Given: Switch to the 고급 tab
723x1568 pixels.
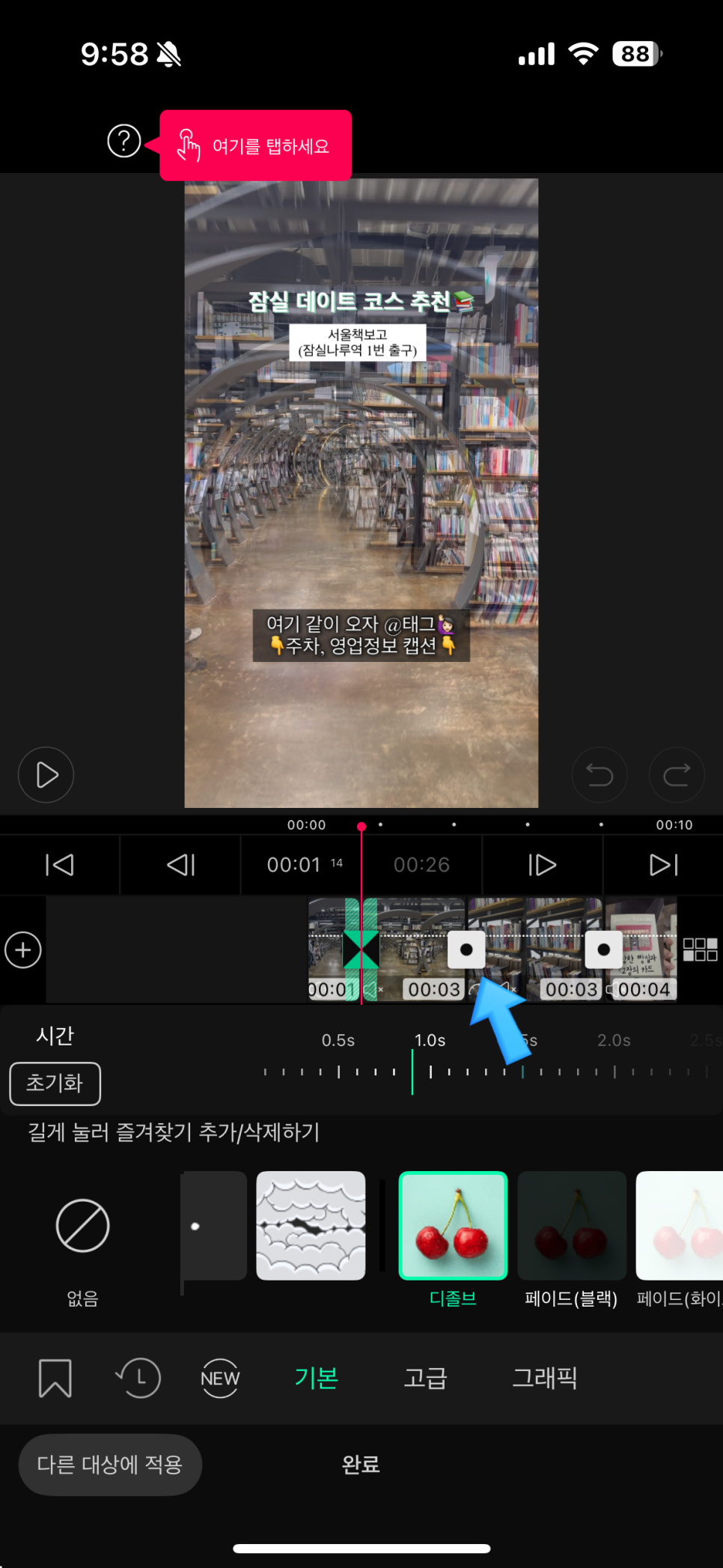Looking at the screenshot, I should pos(425,1378).
